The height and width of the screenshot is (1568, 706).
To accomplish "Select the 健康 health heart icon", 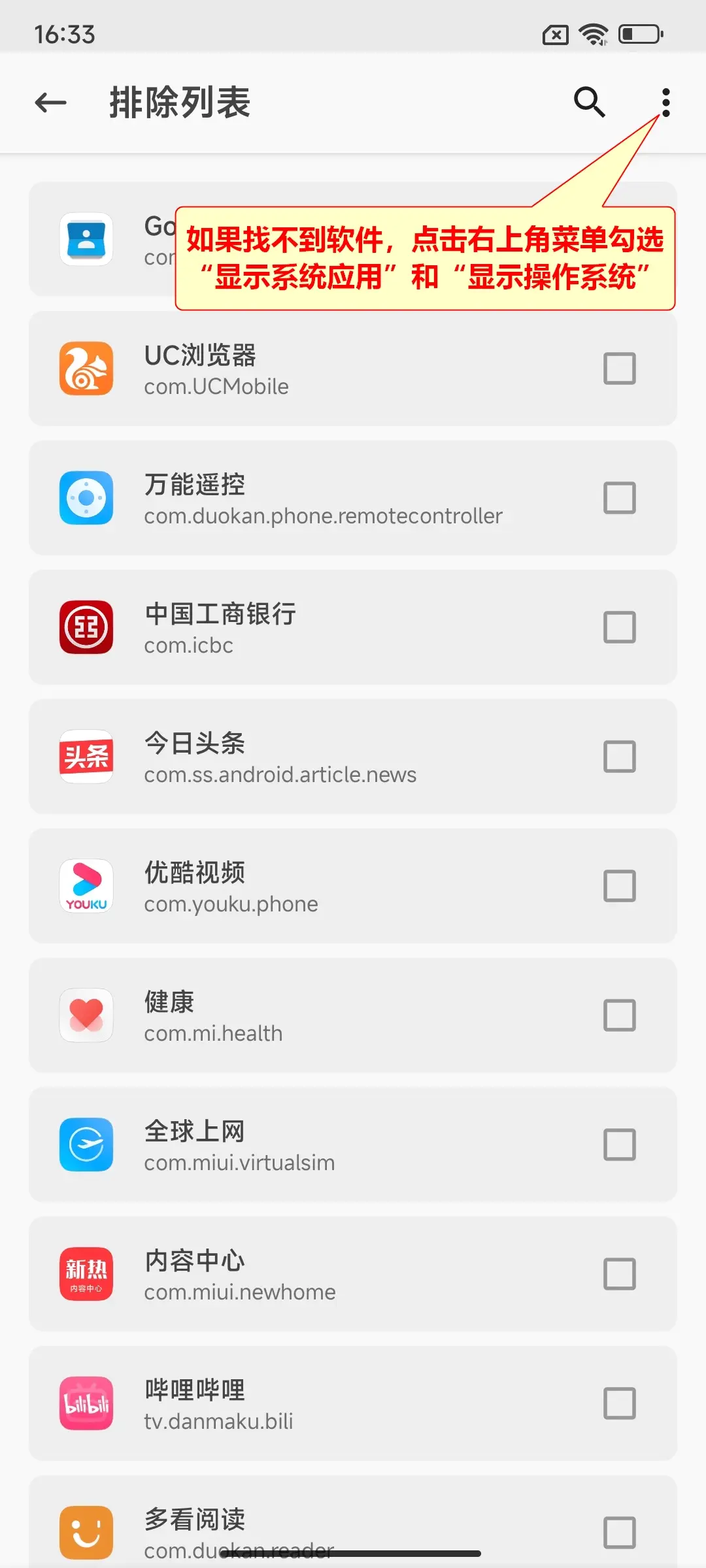I will pos(86,1015).
